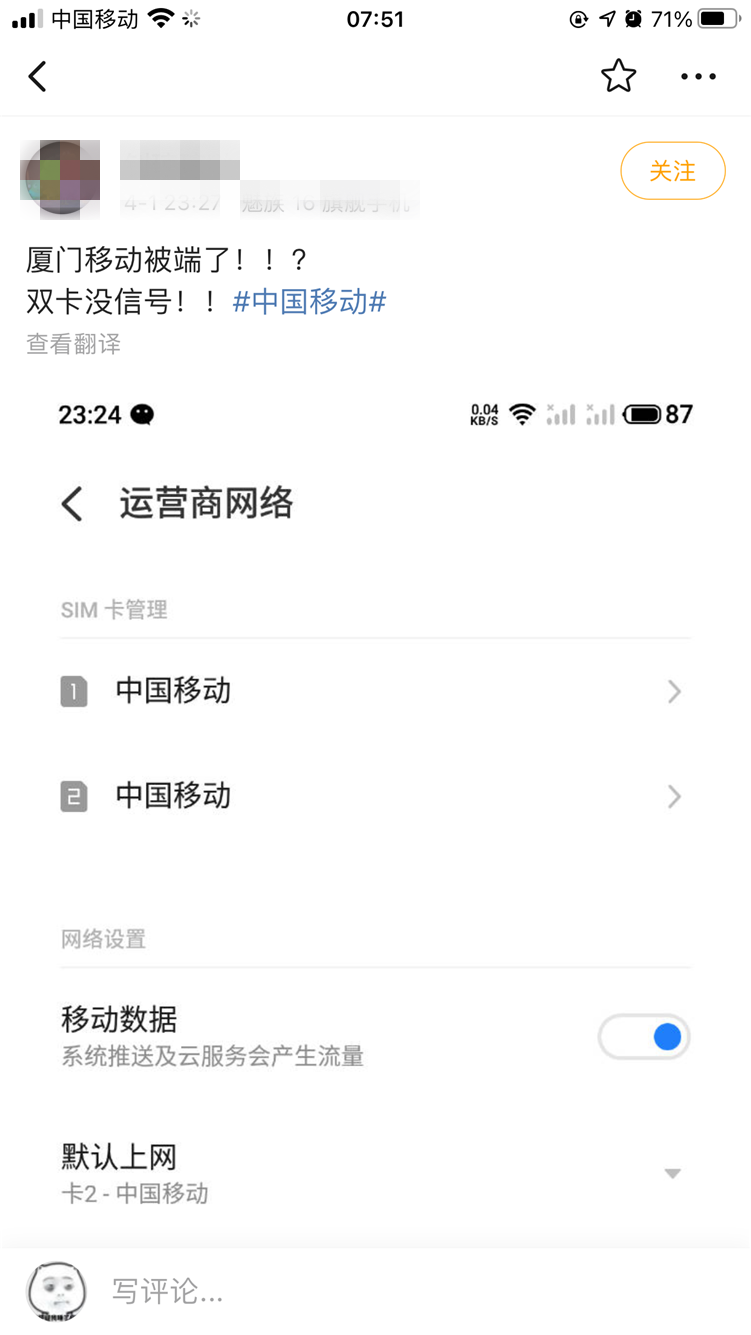The height and width of the screenshot is (1335, 751).
Task: Open the three-dot overflow menu
Action: click(698, 76)
